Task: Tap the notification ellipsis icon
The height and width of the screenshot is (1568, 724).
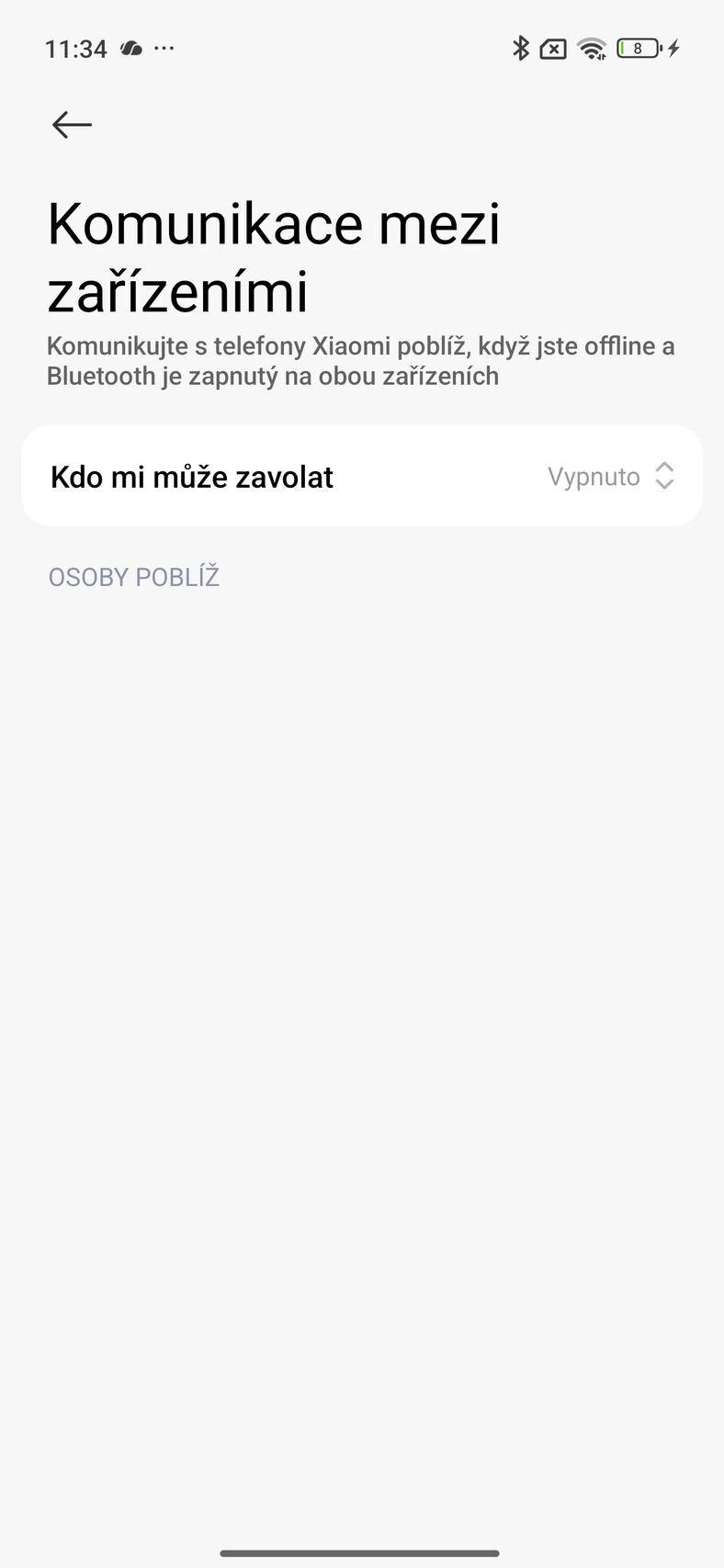Action: pyautogui.click(x=164, y=49)
